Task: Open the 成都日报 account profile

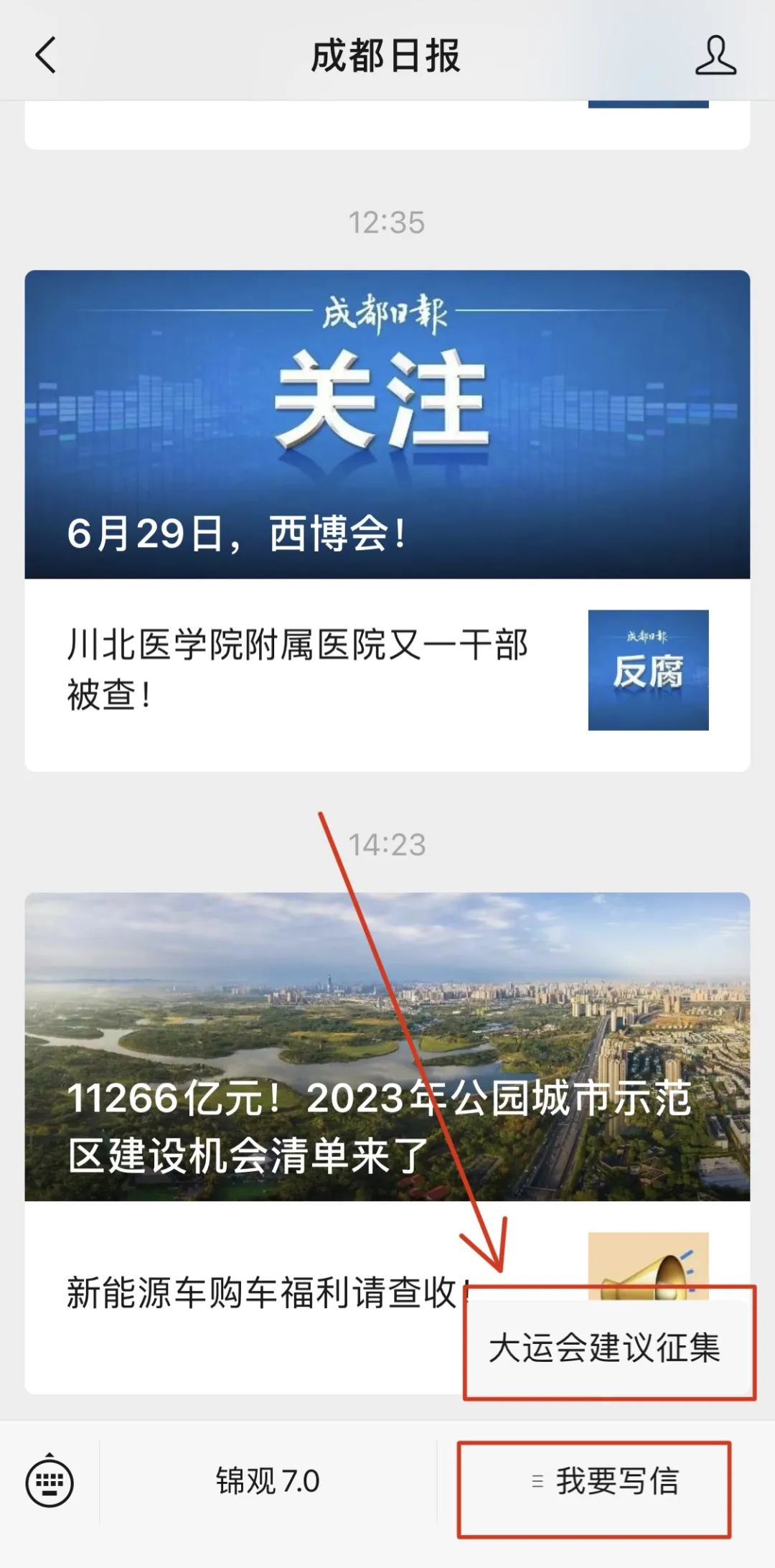Action: pyautogui.click(x=715, y=56)
